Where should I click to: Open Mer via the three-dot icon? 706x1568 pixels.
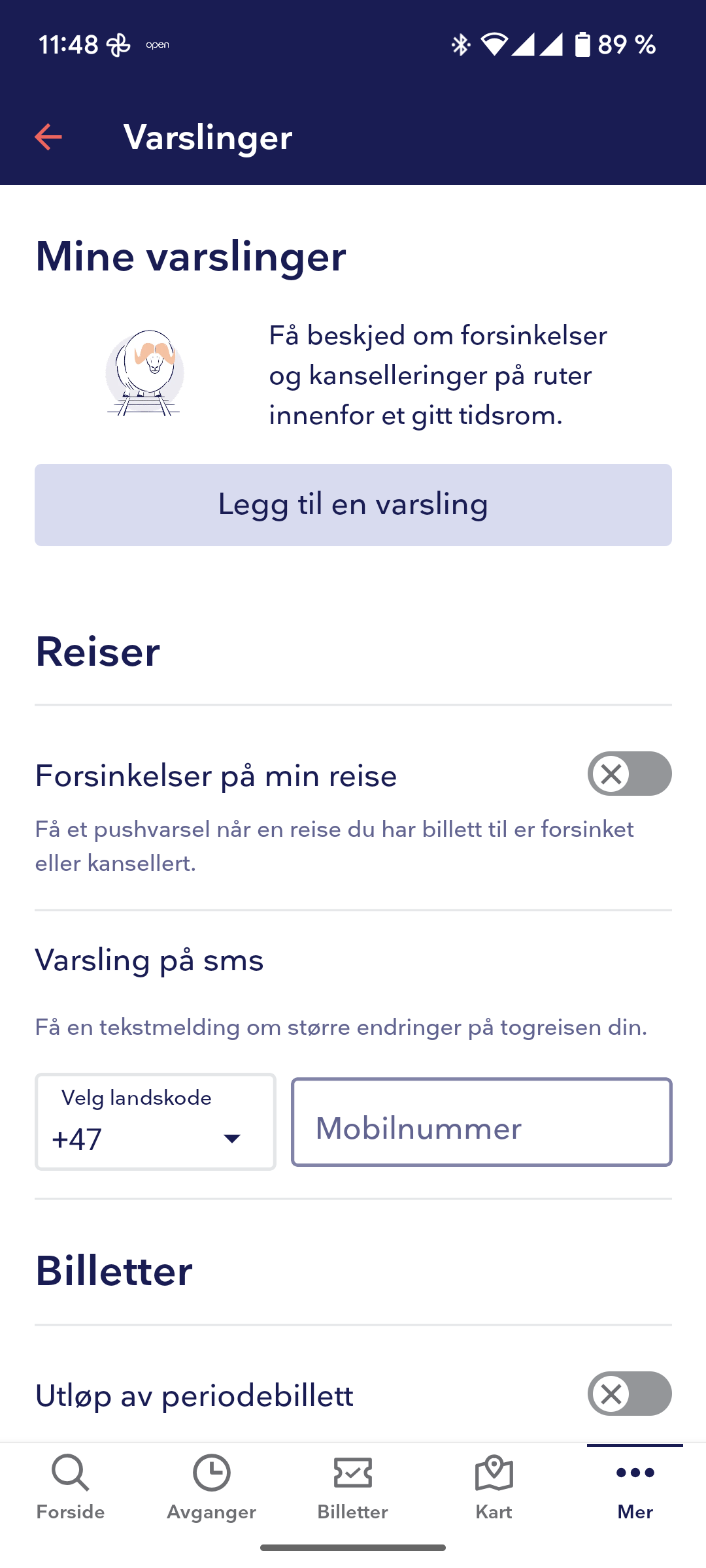click(635, 1472)
